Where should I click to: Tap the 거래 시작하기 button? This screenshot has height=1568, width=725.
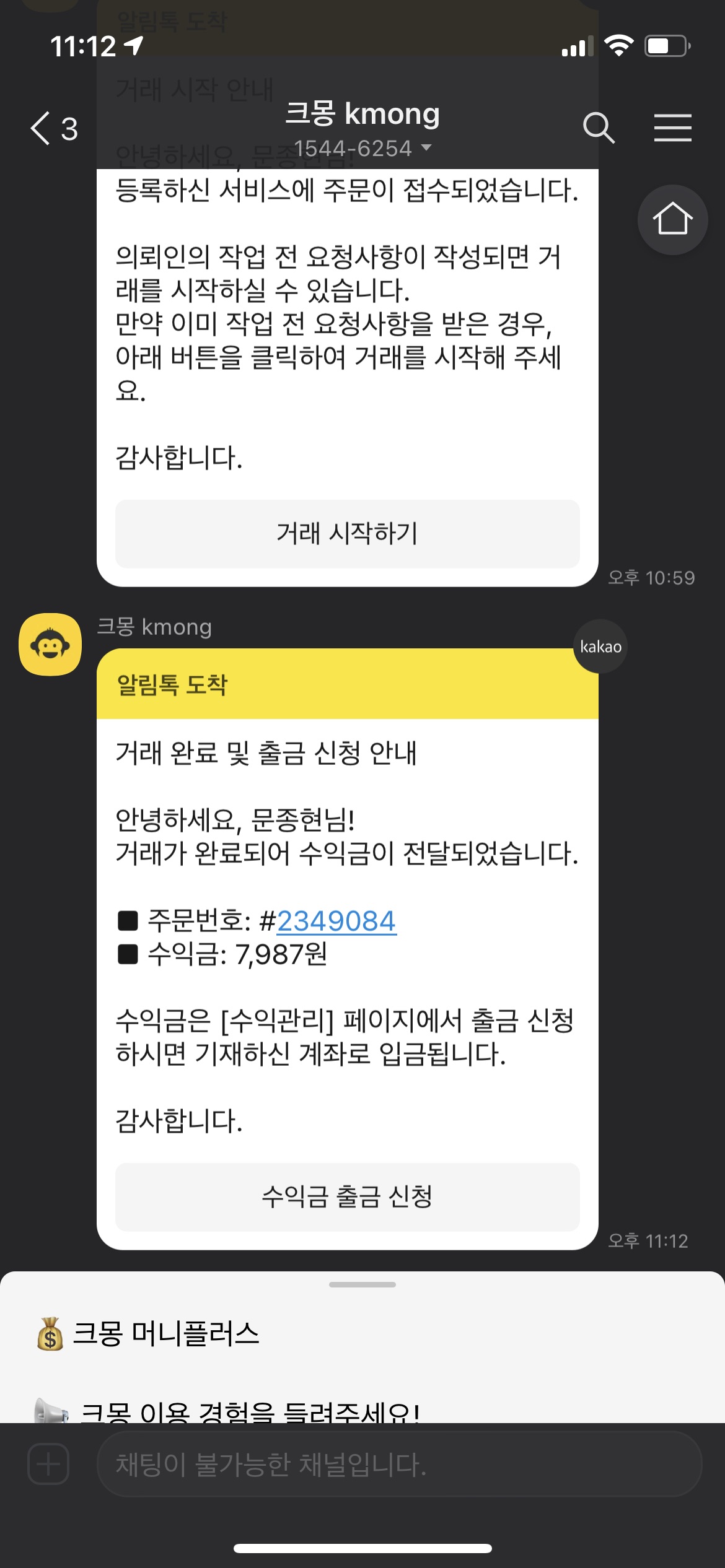[347, 533]
